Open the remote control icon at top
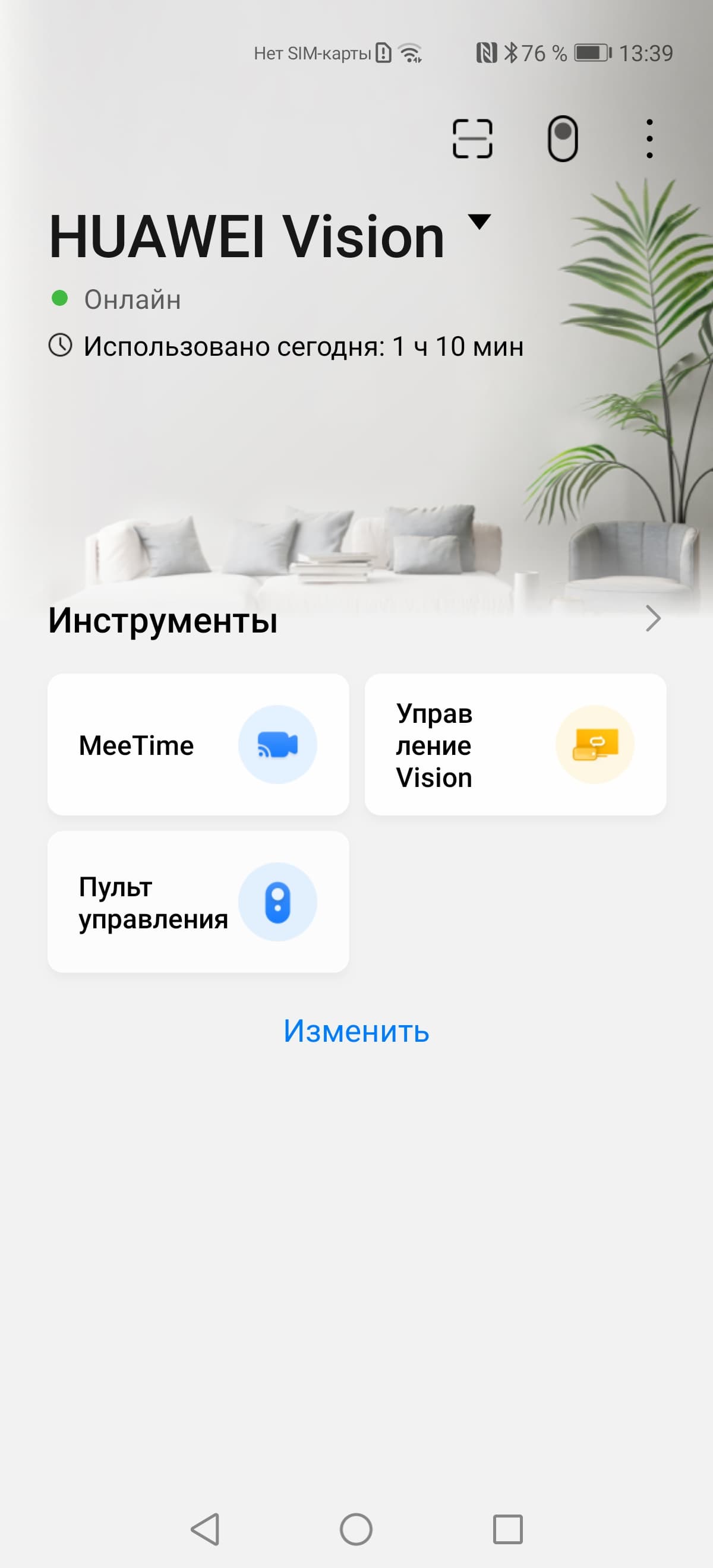The height and width of the screenshot is (1568, 713). click(x=563, y=139)
